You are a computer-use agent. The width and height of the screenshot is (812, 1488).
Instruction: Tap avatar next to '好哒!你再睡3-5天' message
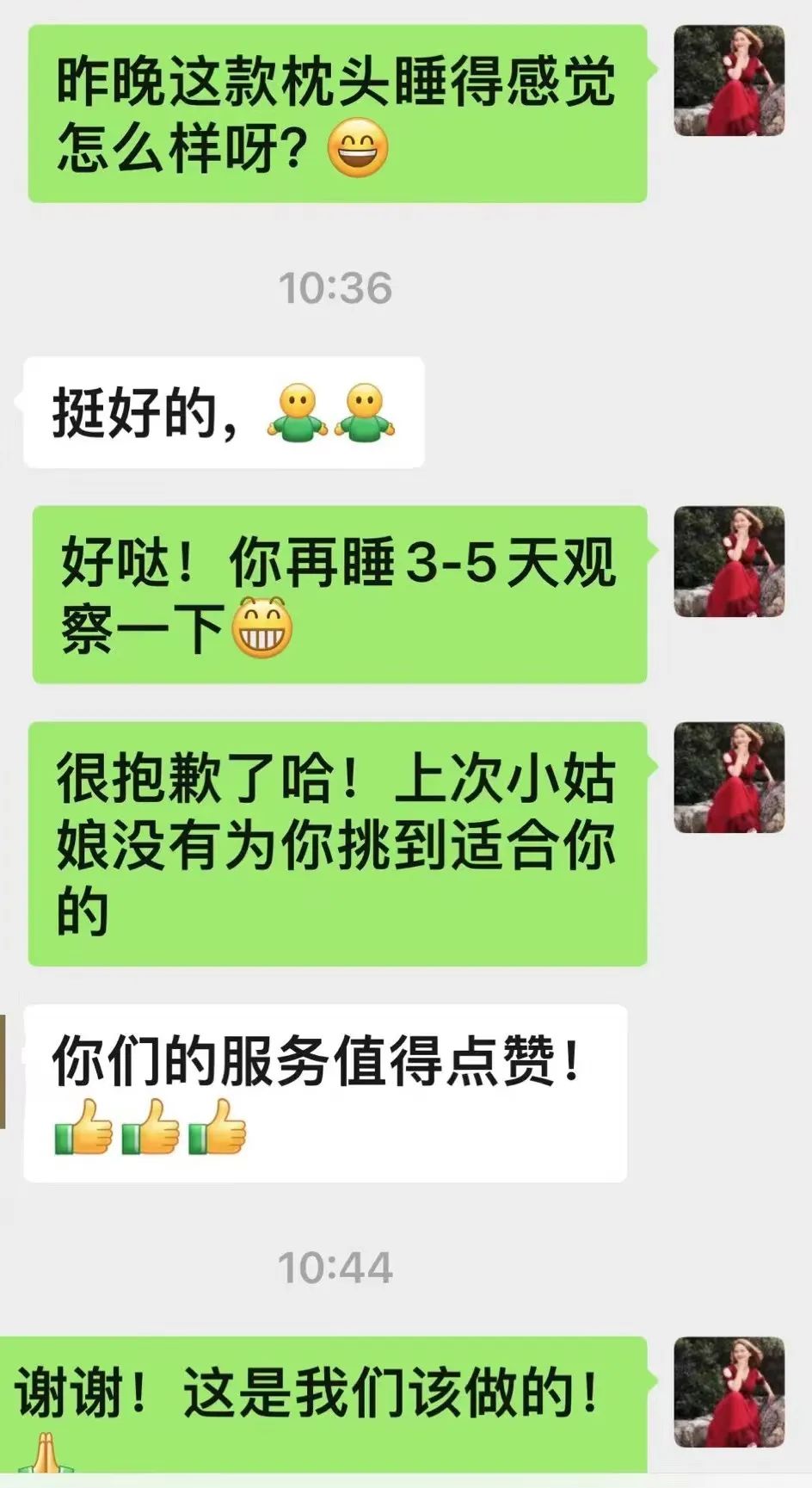coord(729,561)
